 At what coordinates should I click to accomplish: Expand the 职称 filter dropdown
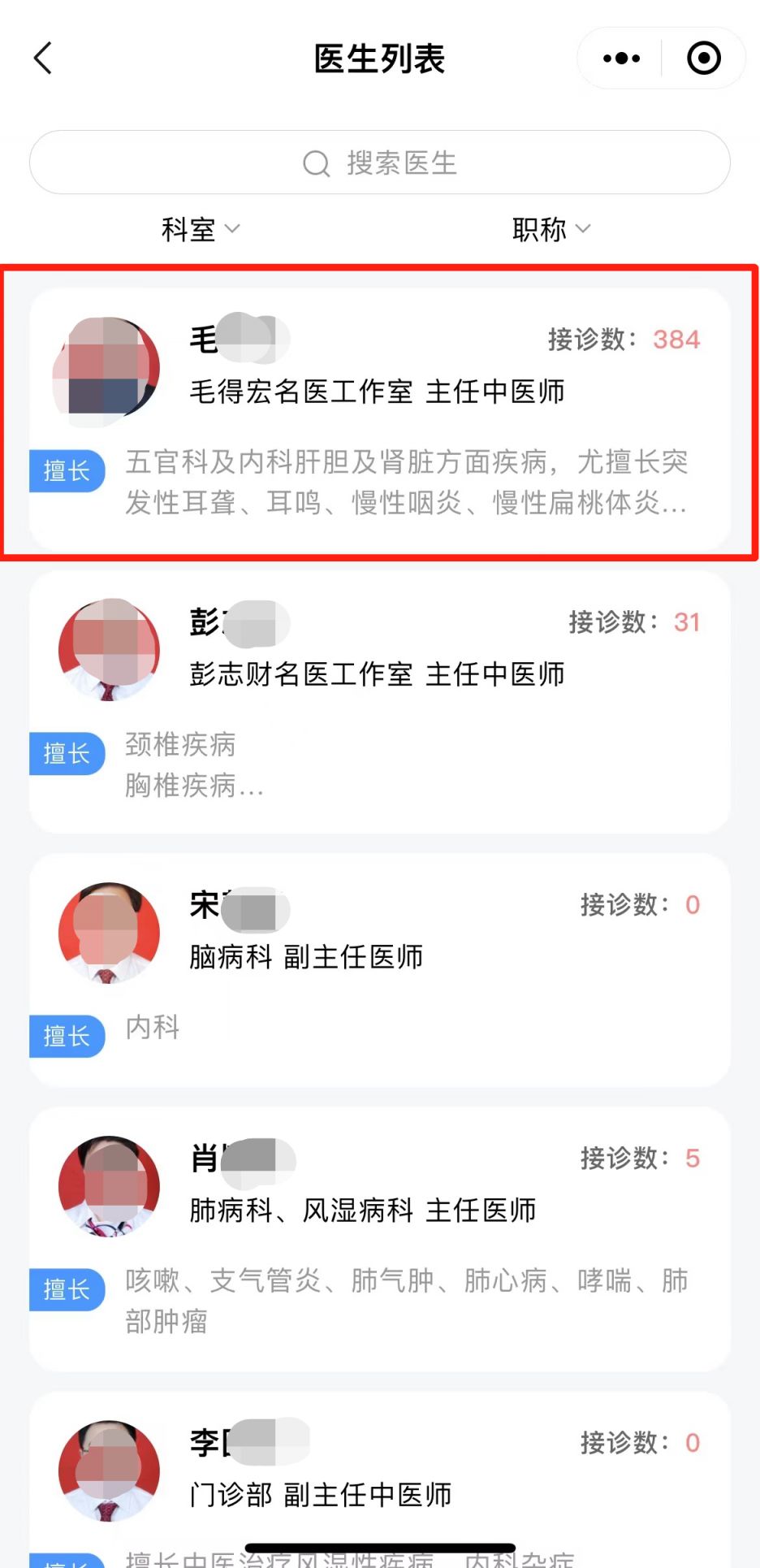pyautogui.click(x=551, y=230)
